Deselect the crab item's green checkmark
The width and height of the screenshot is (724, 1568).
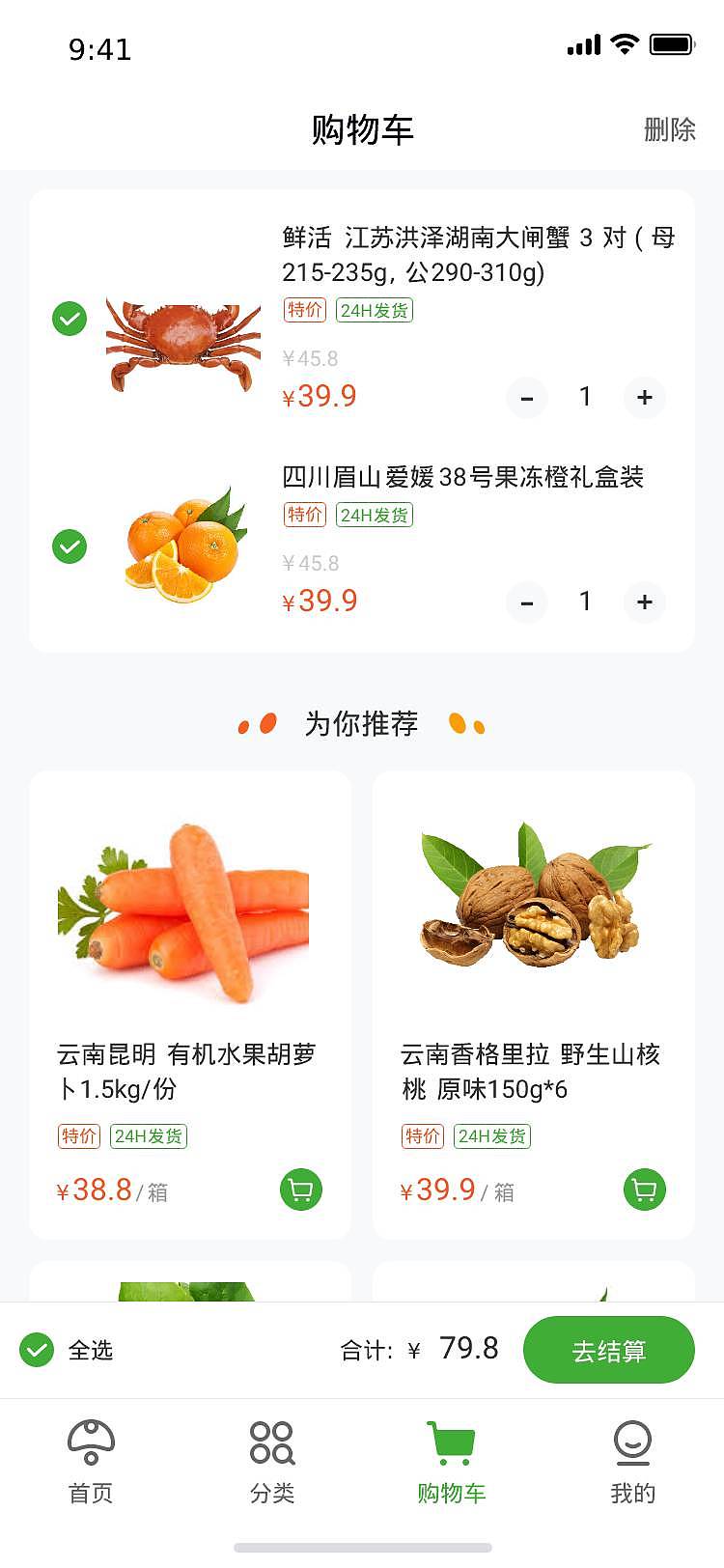click(x=69, y=319)
